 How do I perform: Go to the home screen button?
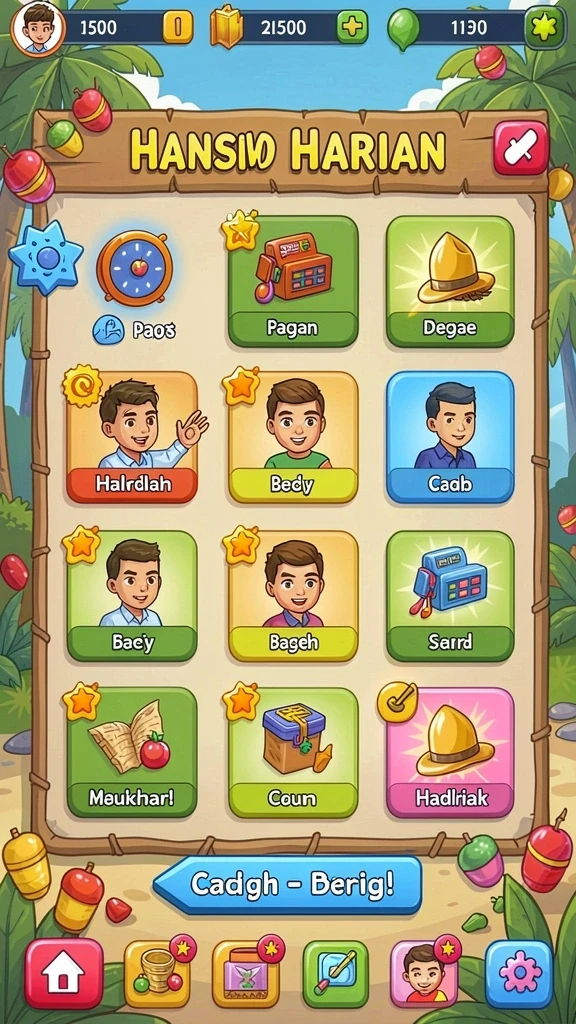[63, 973]
